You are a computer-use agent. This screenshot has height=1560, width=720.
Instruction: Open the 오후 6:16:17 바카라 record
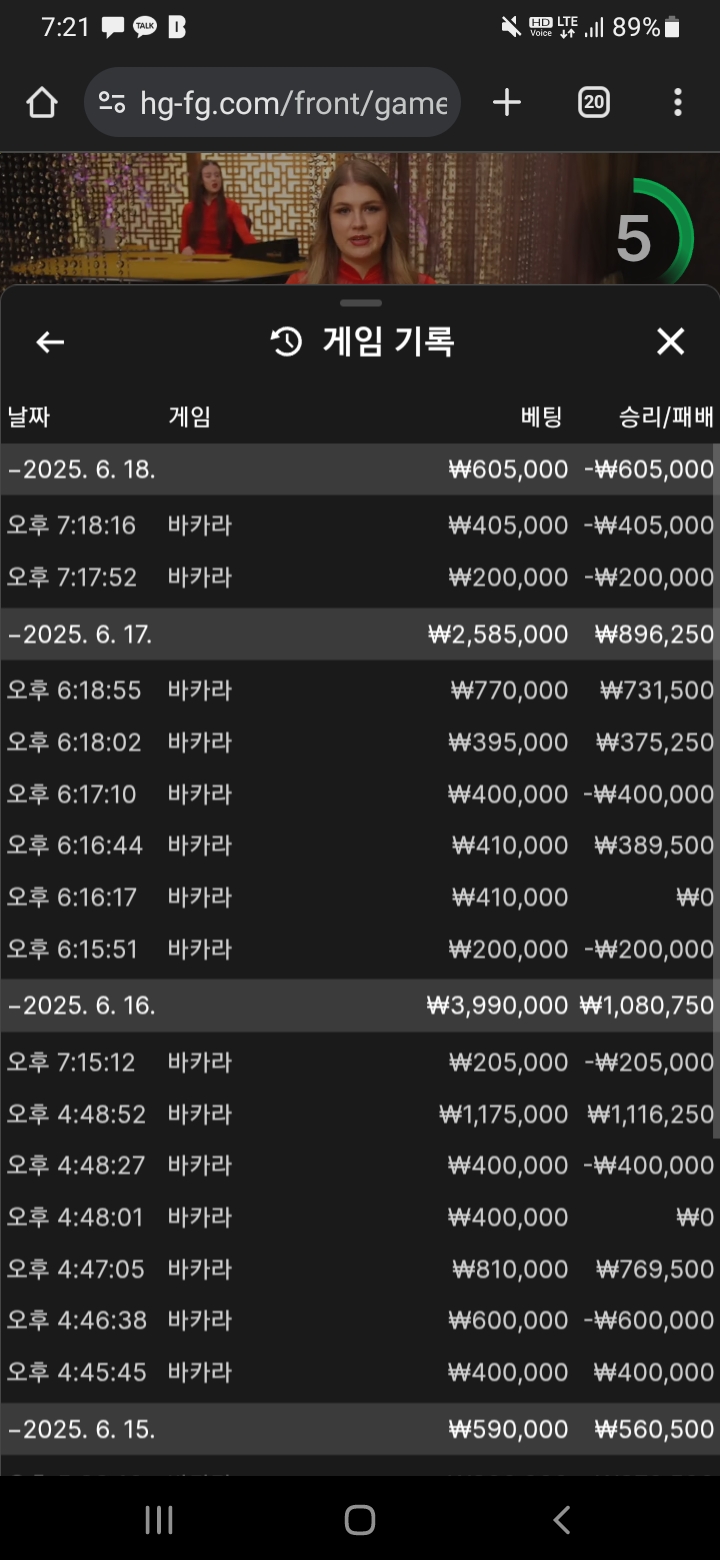358,897
